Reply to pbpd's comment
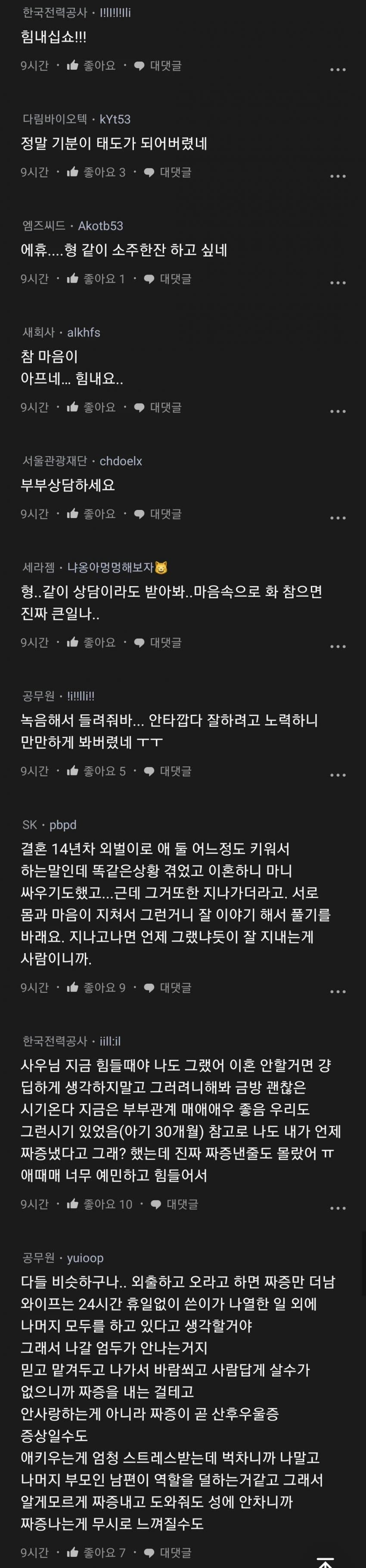This screenshot has width=366, height=1568. [167, 987]
